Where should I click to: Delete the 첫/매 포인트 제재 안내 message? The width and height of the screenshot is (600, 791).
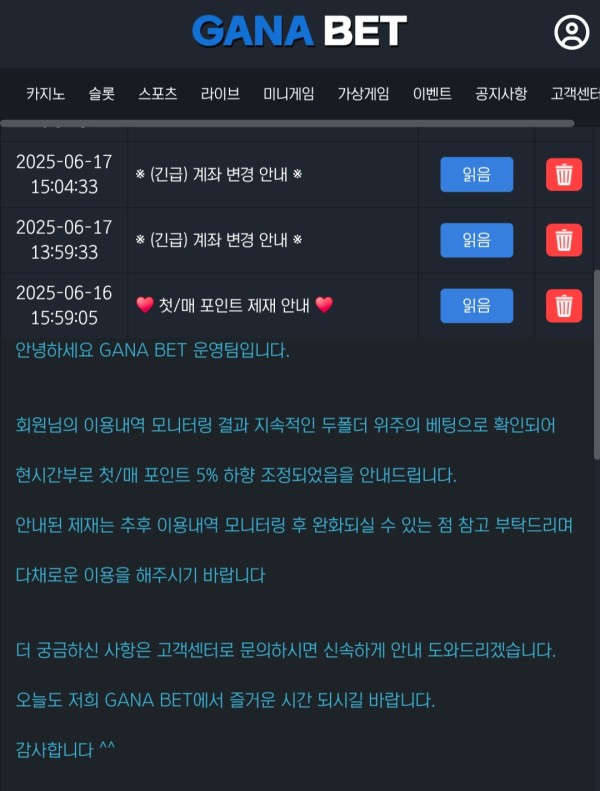[564, 306]
